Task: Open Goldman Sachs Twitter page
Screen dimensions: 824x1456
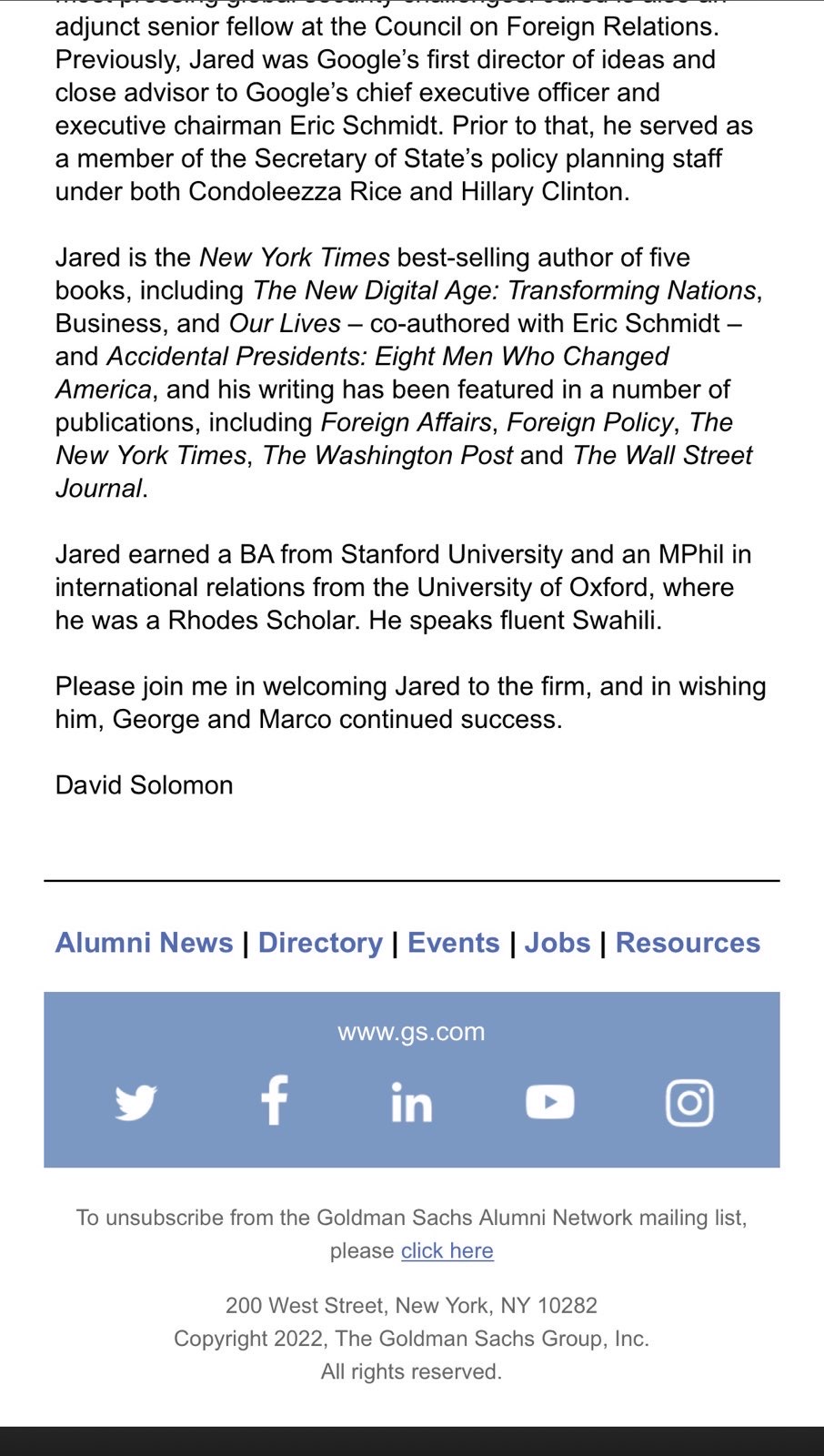Action: (x=136, y=1103)
